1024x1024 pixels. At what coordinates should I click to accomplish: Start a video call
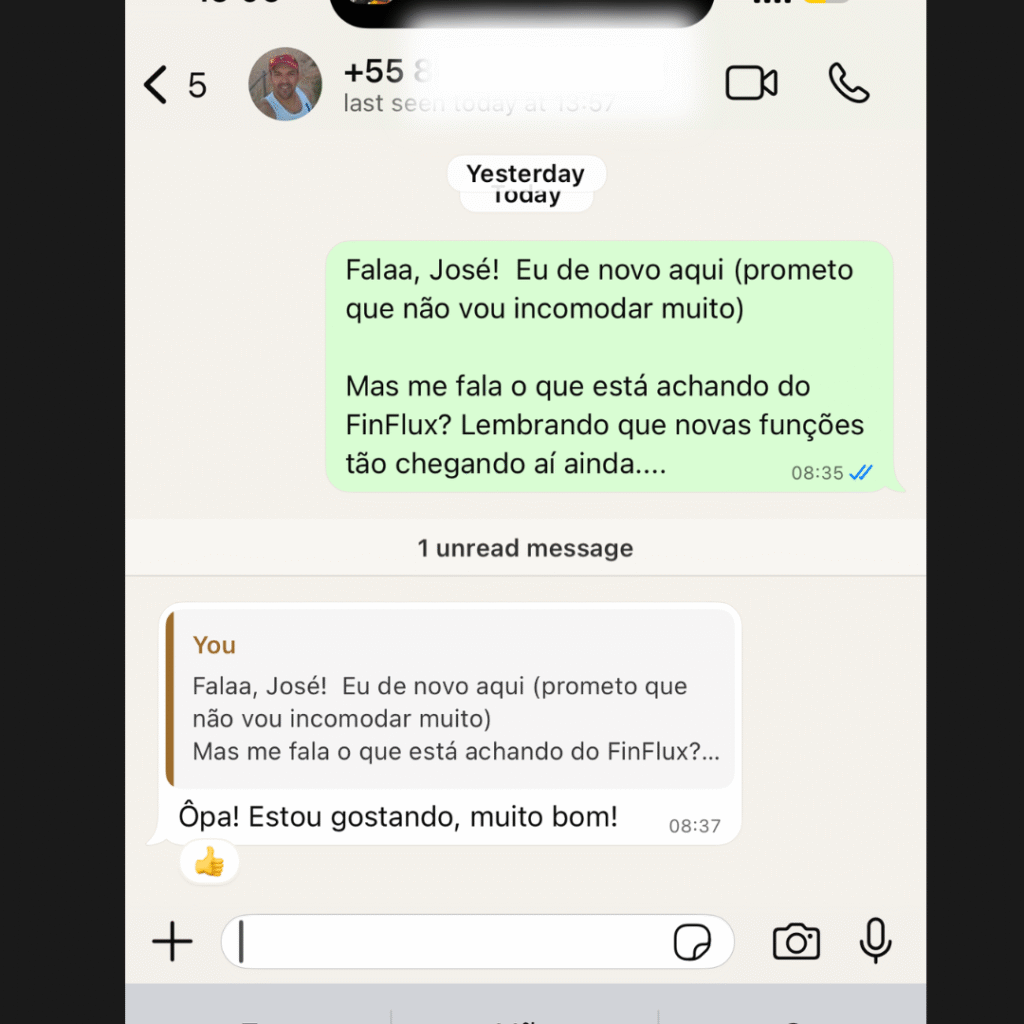tap(751, 84)
